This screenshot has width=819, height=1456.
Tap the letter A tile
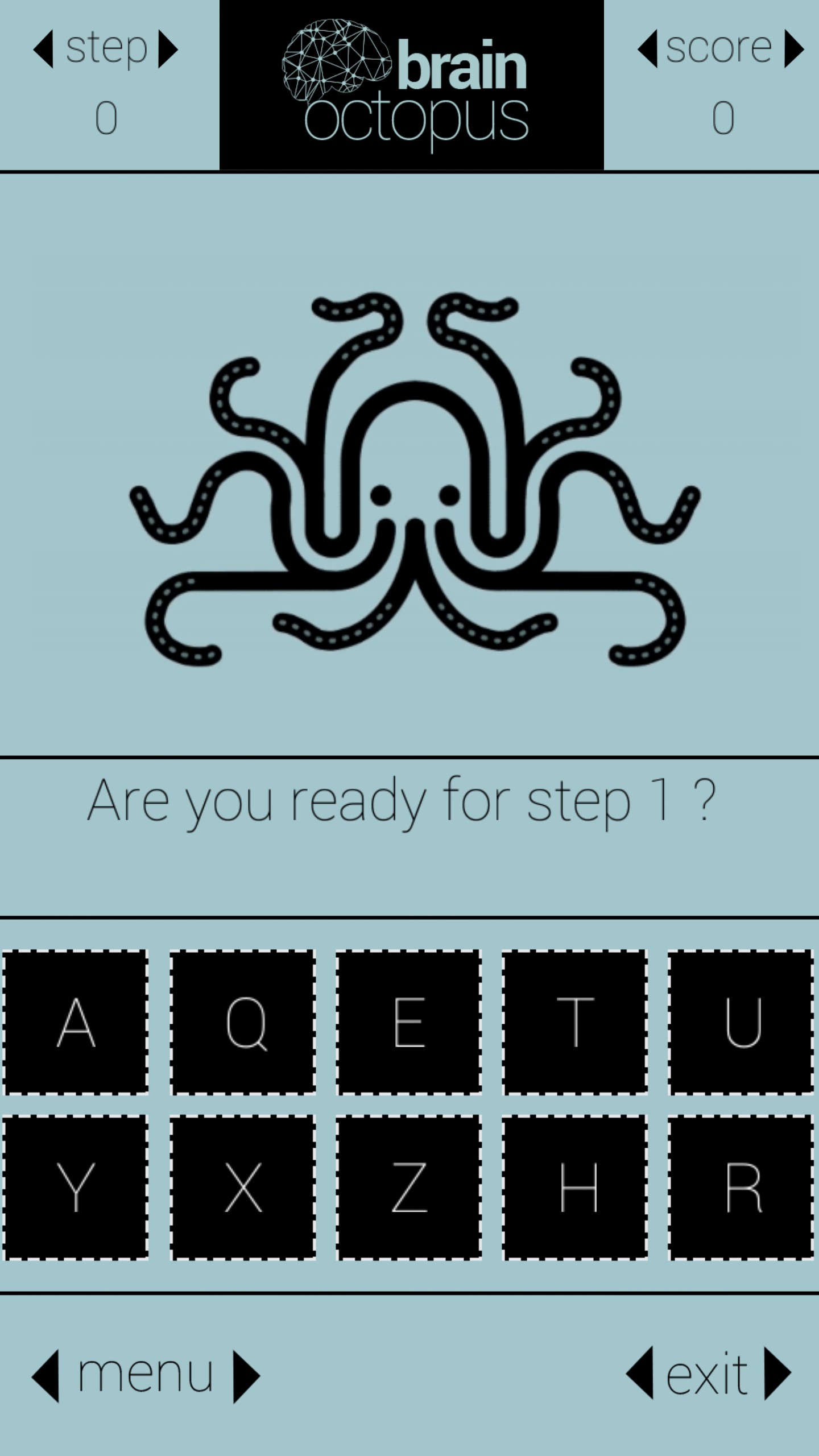pos(76,1022)
